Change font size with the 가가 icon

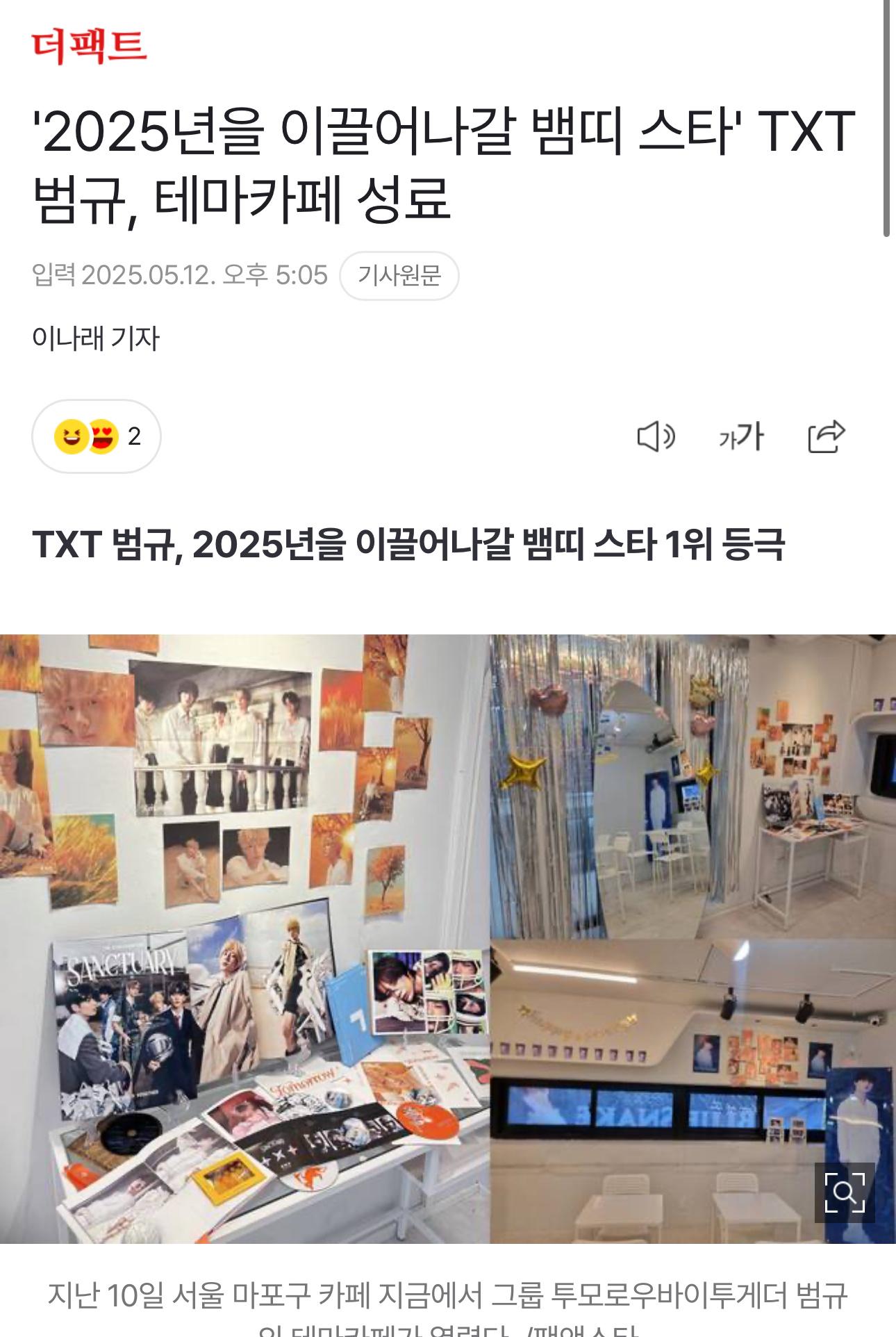click(741, 437)
